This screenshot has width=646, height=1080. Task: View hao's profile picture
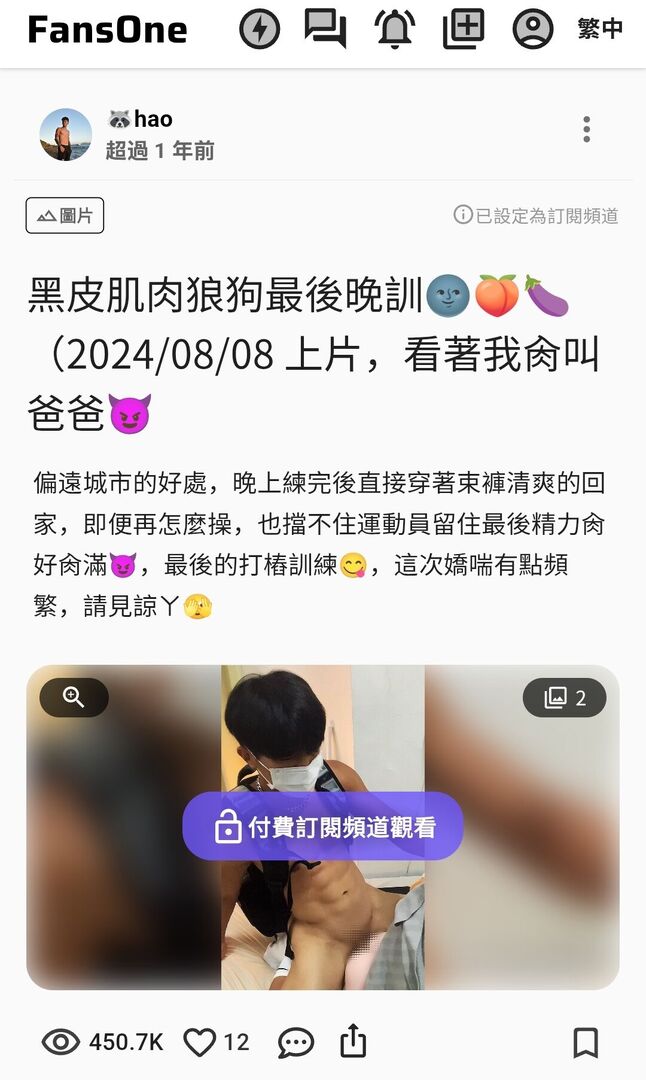tap(65, 134)
